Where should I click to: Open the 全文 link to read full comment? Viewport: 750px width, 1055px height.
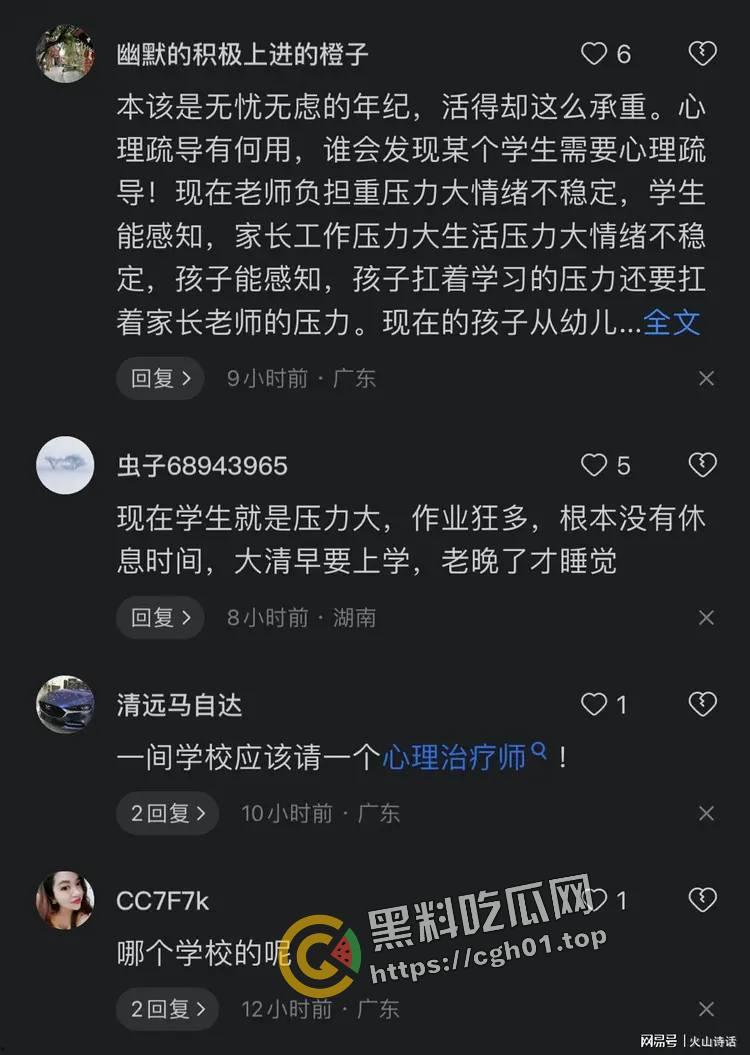click(672, 322)
